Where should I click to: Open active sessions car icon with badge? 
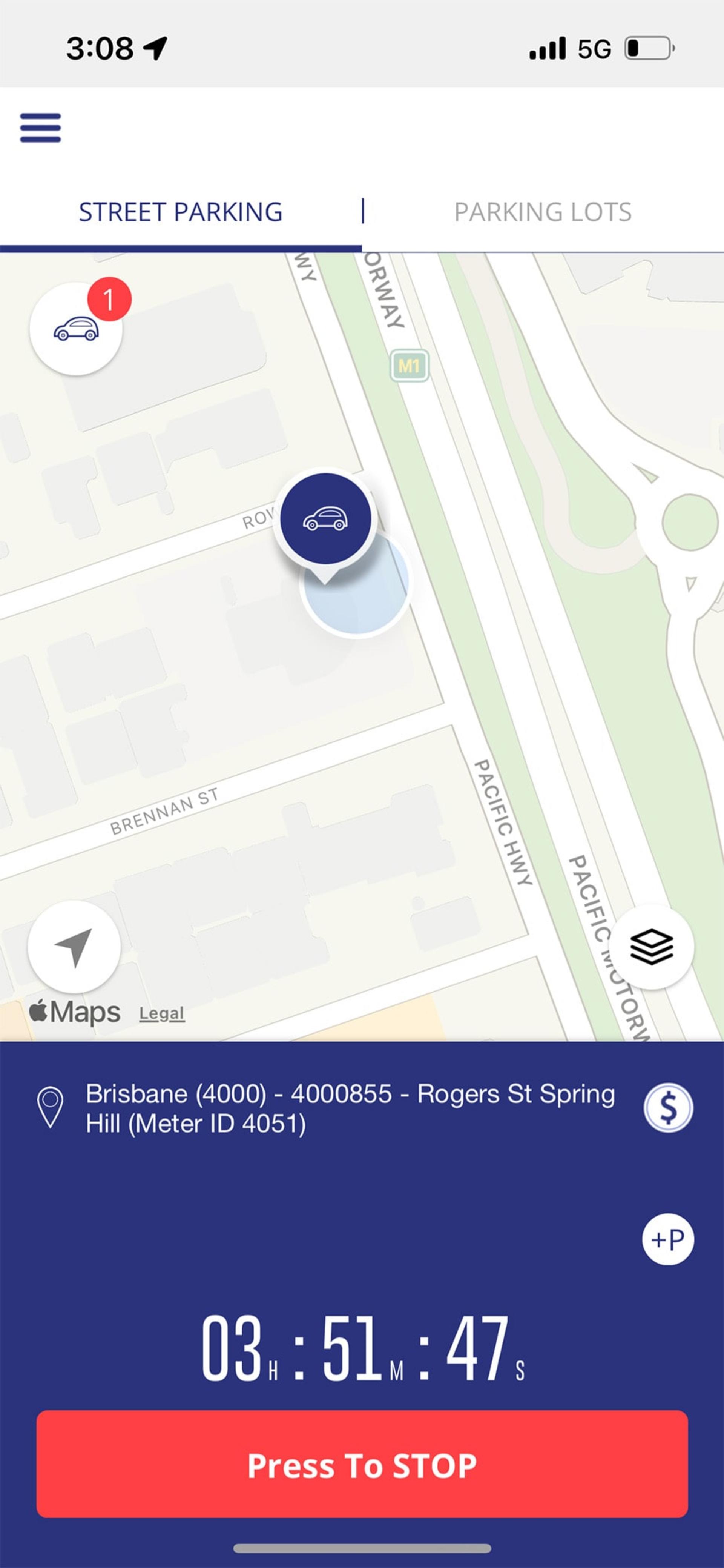(76, 329)
